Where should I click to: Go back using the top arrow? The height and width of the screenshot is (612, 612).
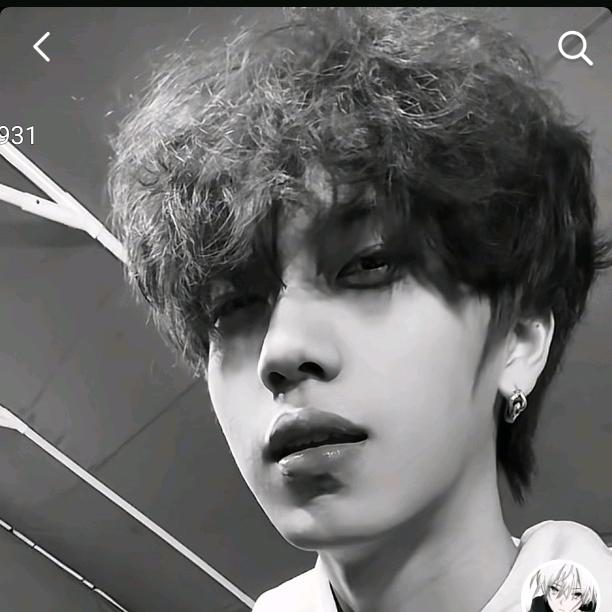(41, 47)
